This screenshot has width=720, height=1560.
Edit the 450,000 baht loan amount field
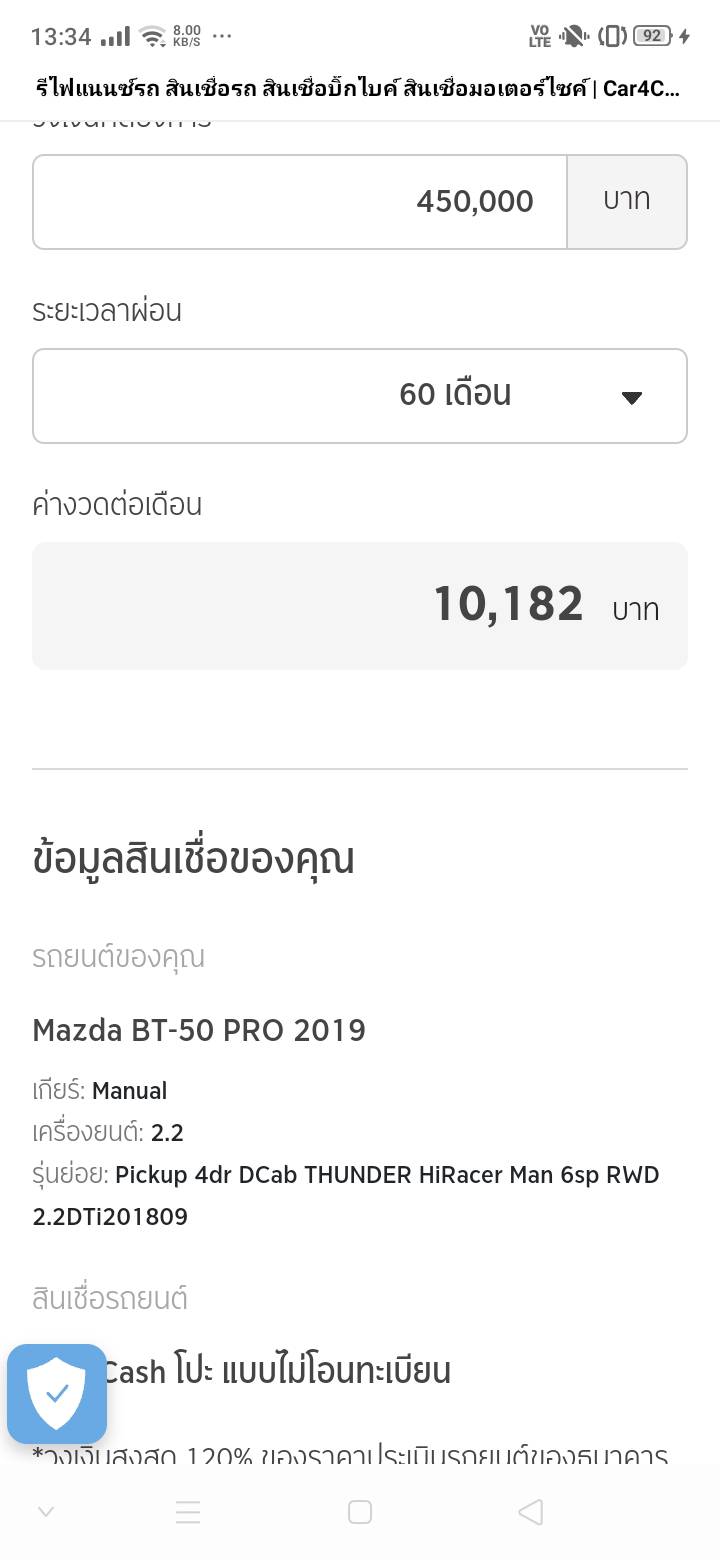(x=300, y=202)
